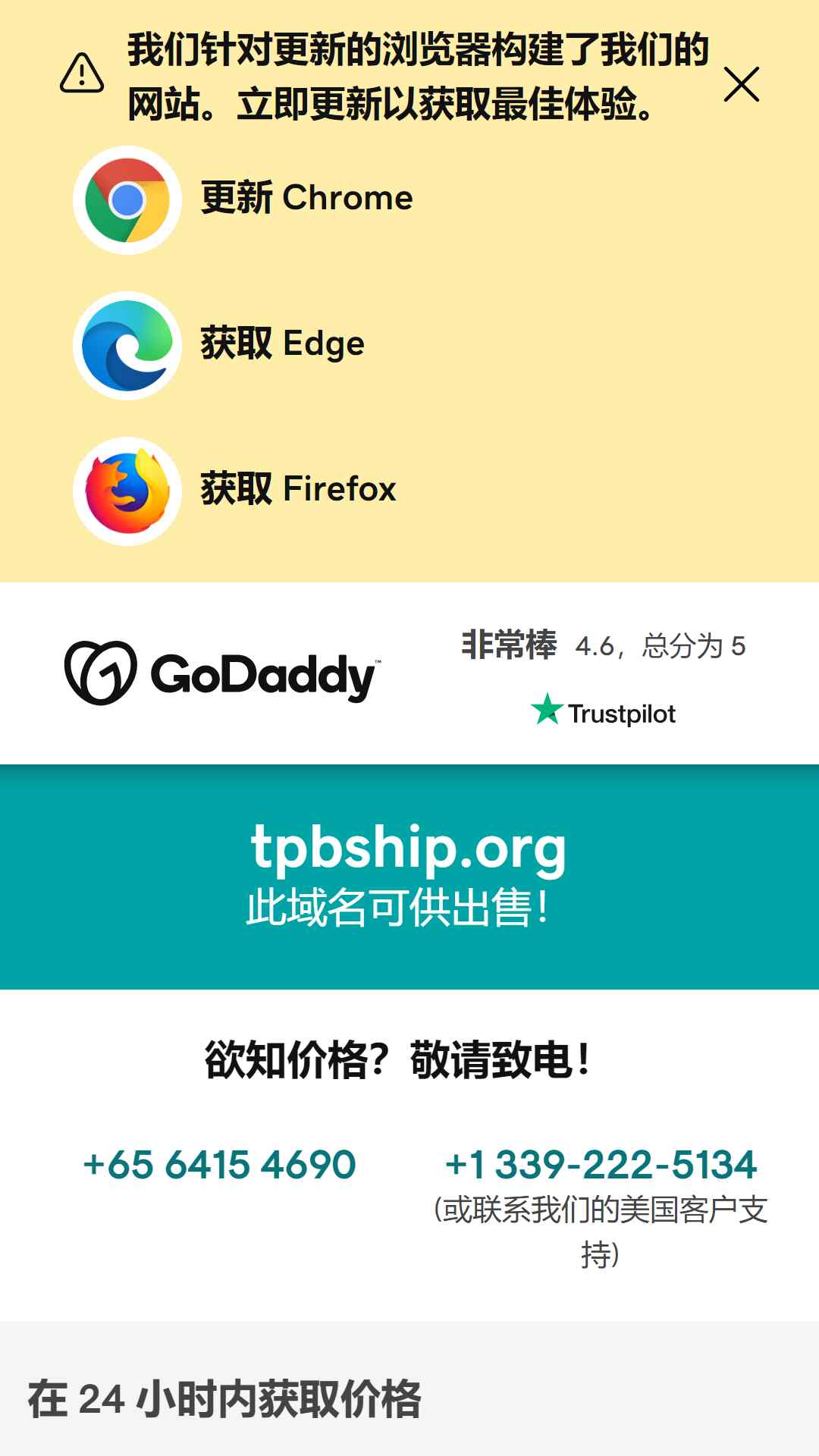Open the 获取 Edge link
This screenshot has width=819, height=1456.
coord(219,346)
